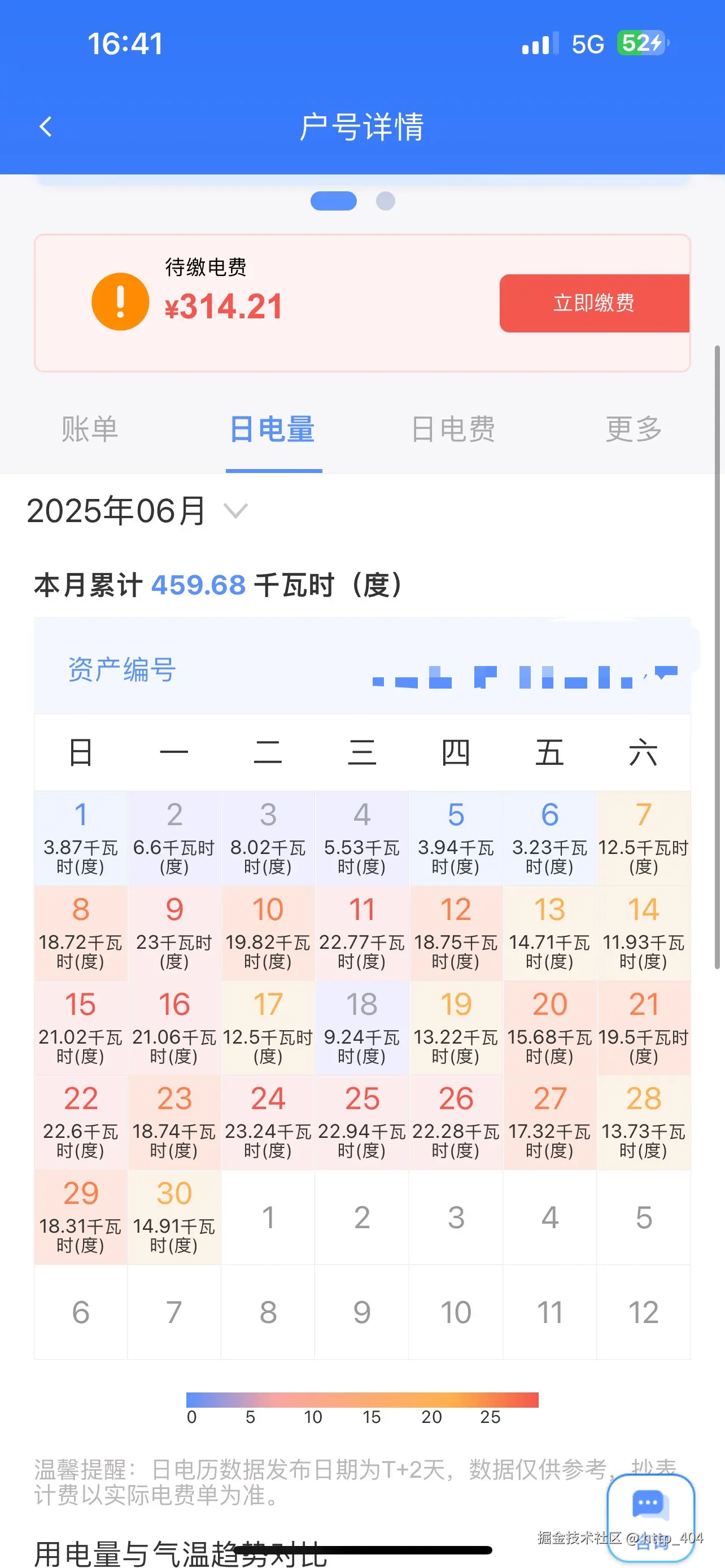
Task: Switch to the second carousel page dot
Action: [386, 200]
